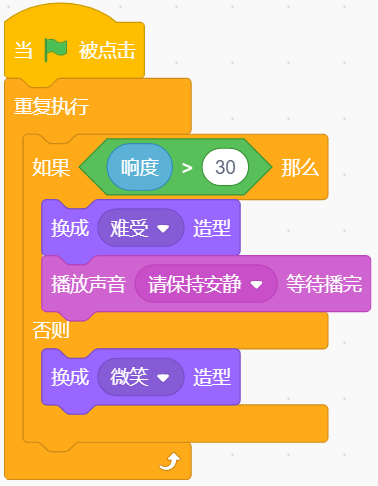
Task: Edit the 30 value field
Action: click(x=225, y=167)
